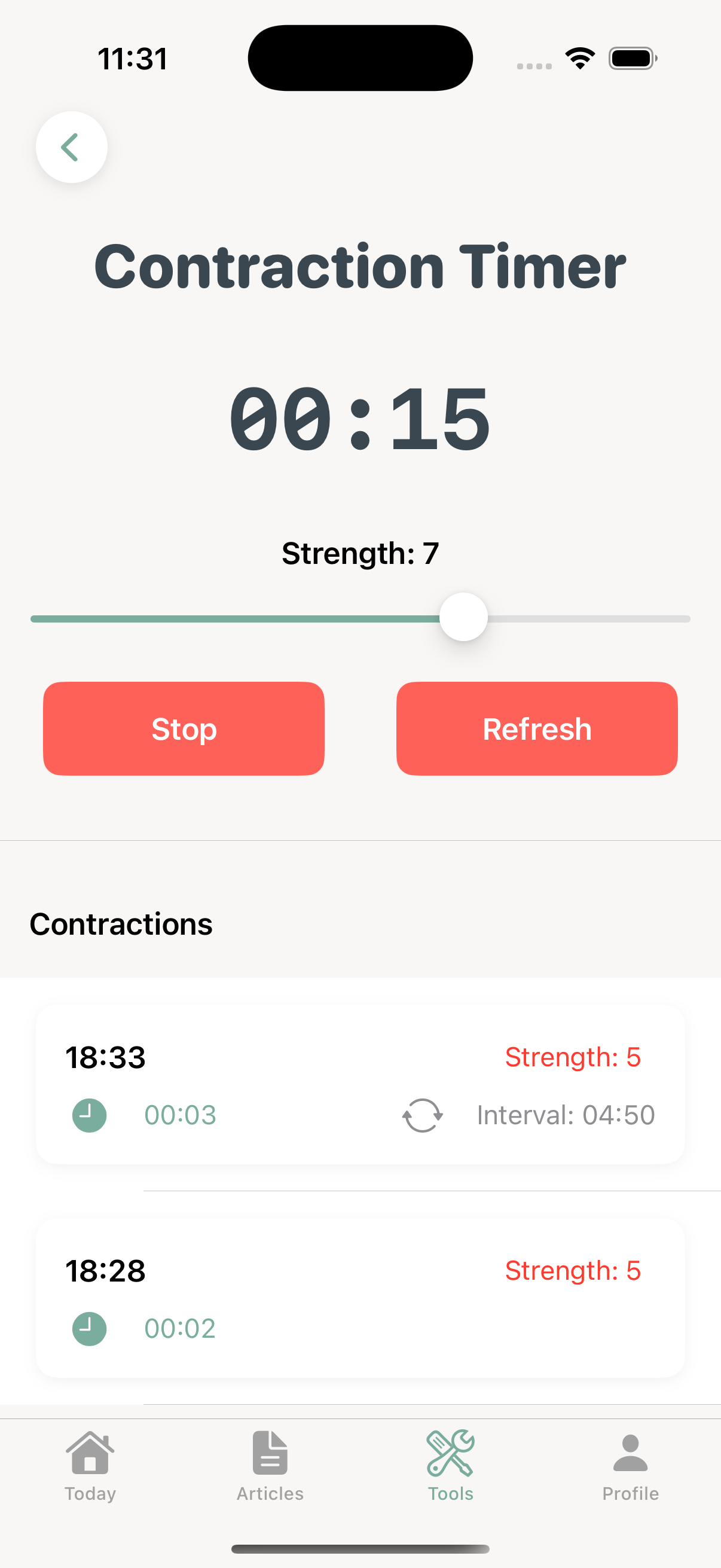Click the Strength: 5 label on 18:33 entry
The height and width of the screenshot is (1568, 721).
(x=573, y=1057)
